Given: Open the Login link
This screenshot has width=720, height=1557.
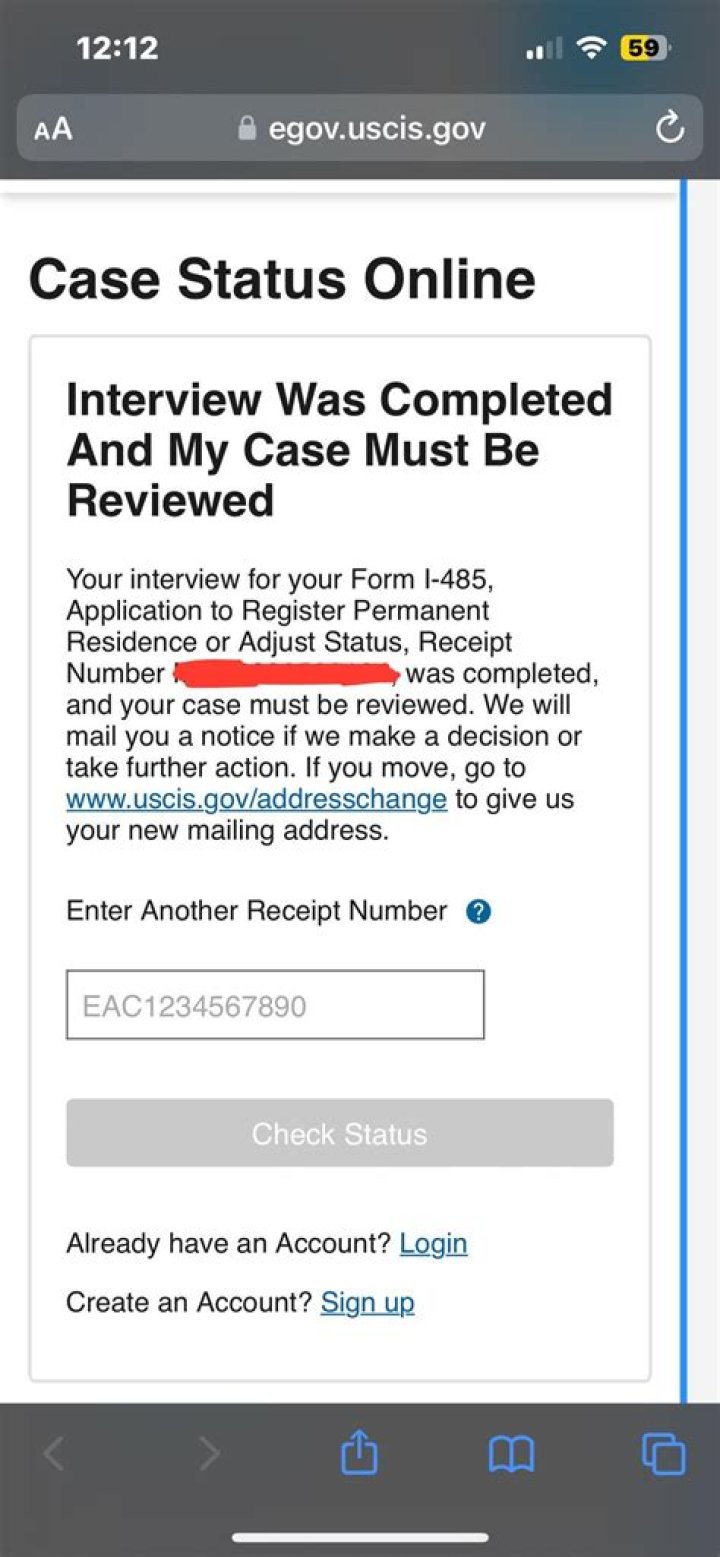Looking at the screenshot, I should pos(433,1243).
